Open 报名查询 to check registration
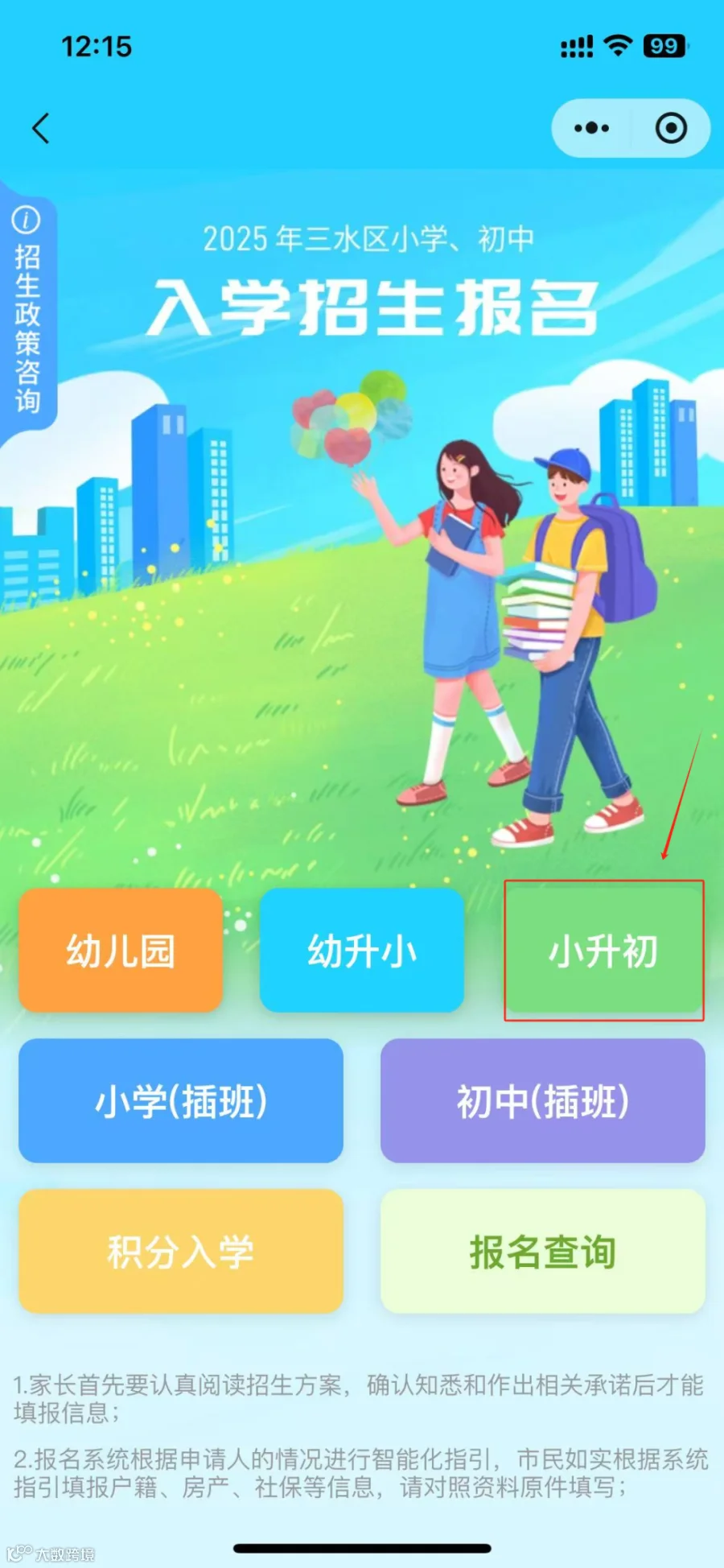The image size is (724, 1568). 543,1252
